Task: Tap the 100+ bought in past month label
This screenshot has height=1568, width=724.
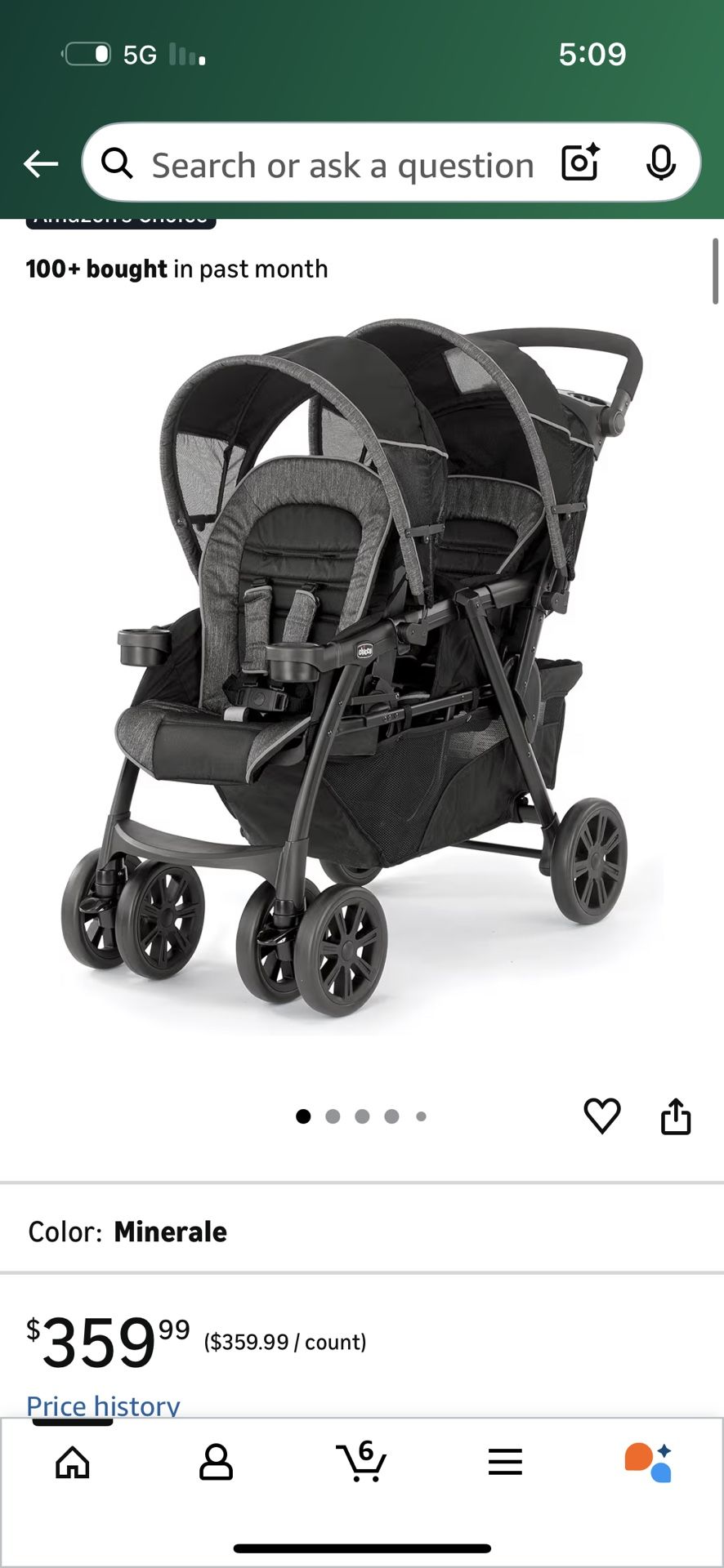Action: click(177, 268)
